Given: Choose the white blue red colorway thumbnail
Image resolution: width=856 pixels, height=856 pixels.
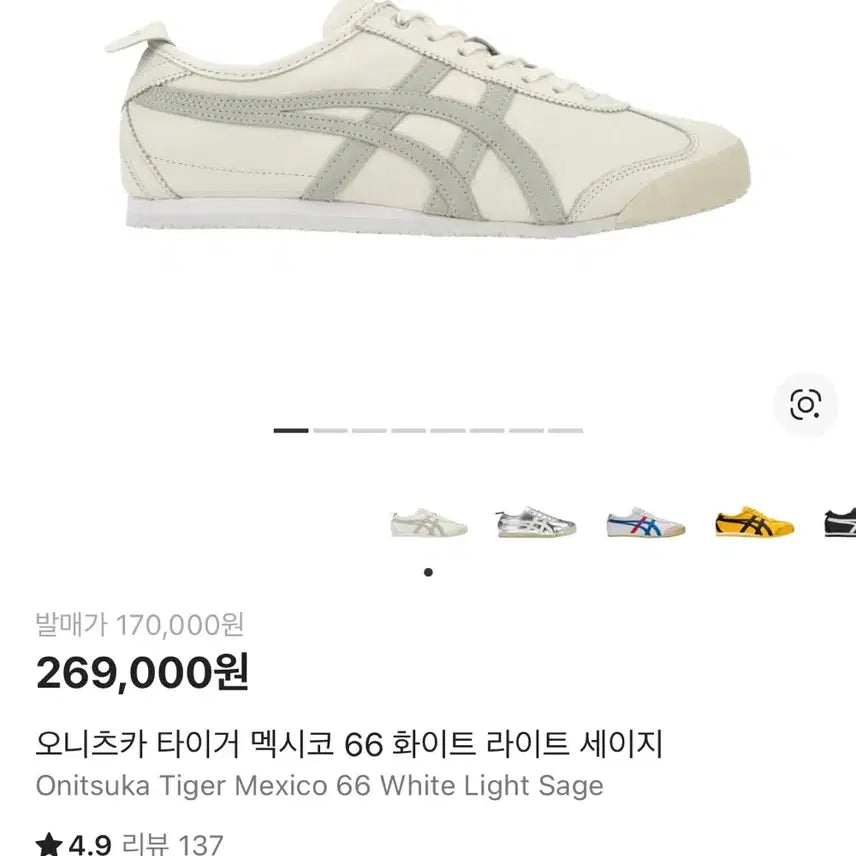Looking at the screenshot, I should tap(646, 523).
